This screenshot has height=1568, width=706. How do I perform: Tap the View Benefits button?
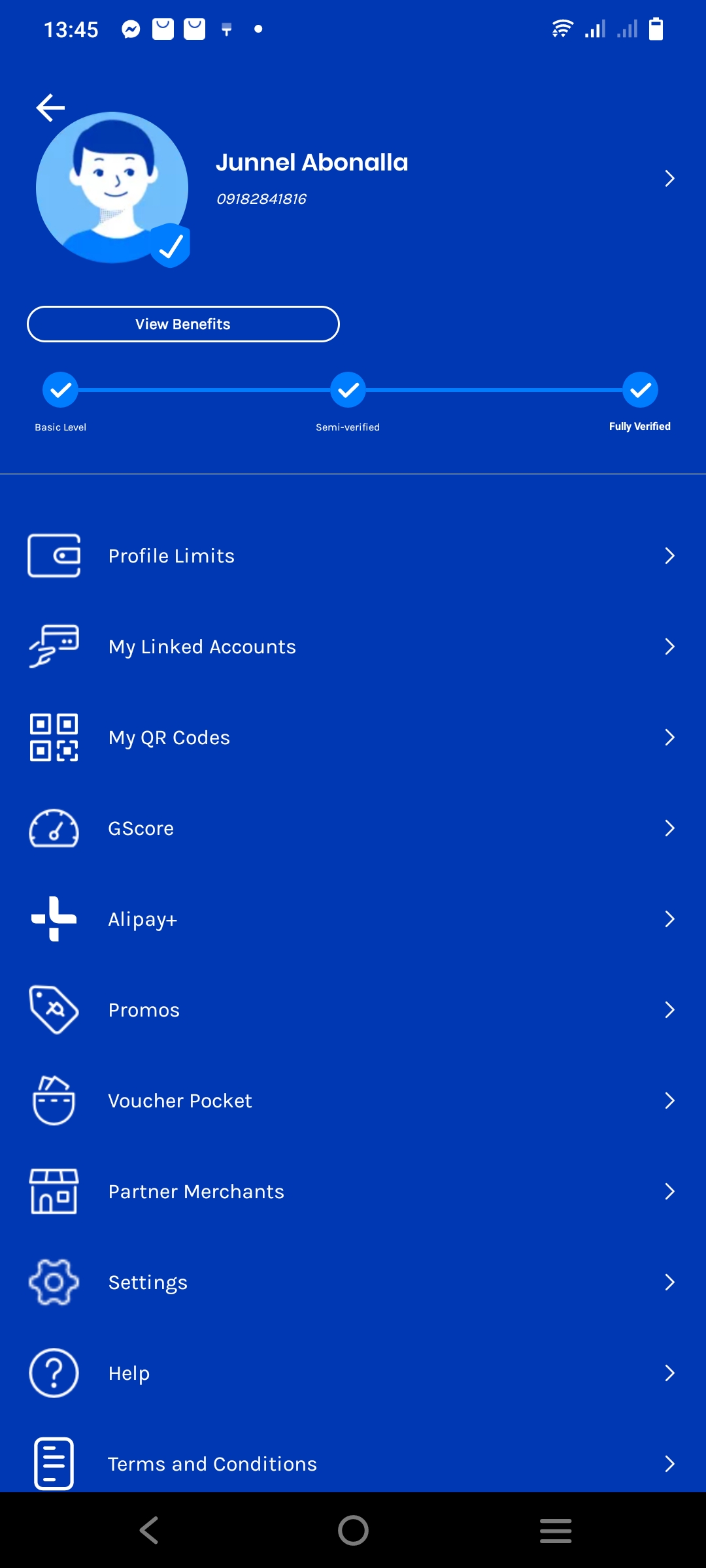183,324
